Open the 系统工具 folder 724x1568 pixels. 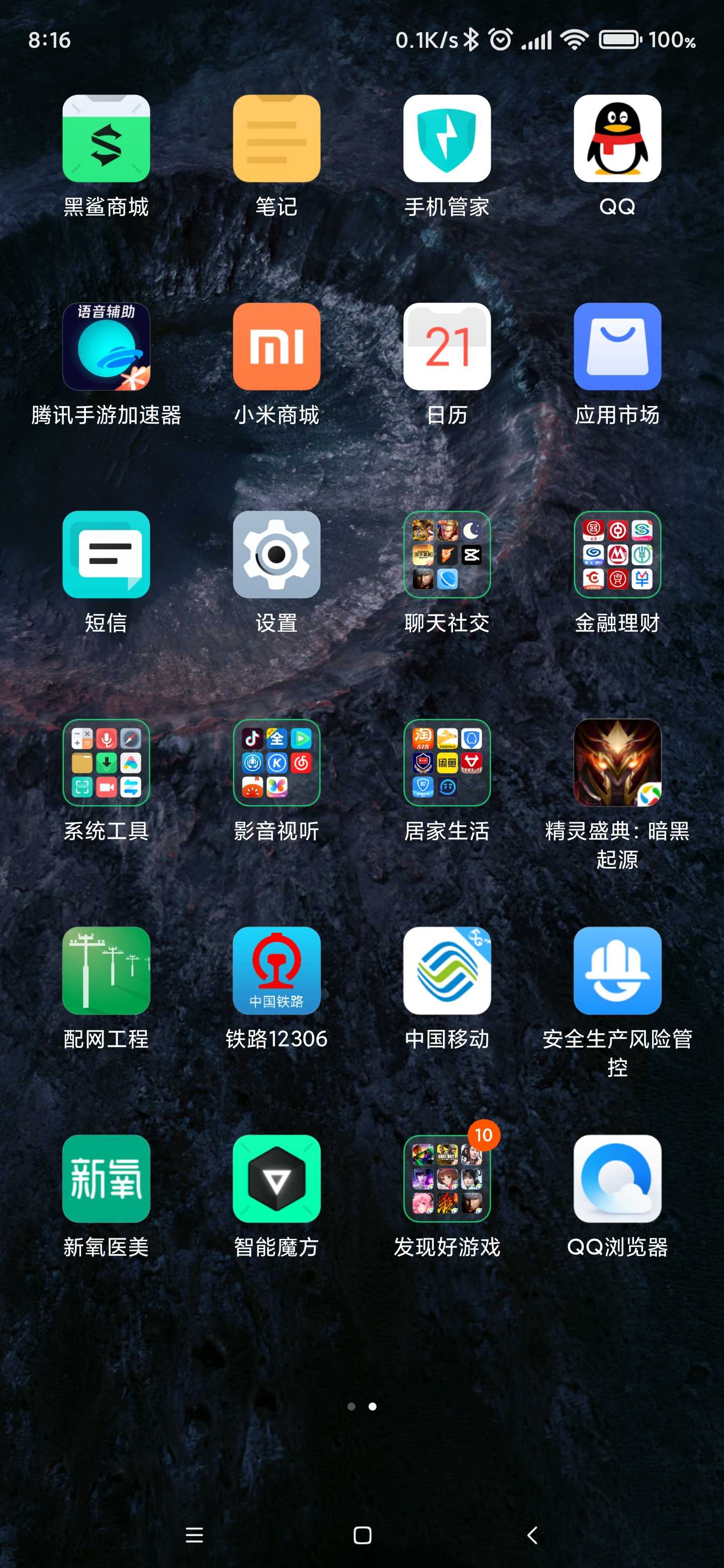(x=106, y=763)
